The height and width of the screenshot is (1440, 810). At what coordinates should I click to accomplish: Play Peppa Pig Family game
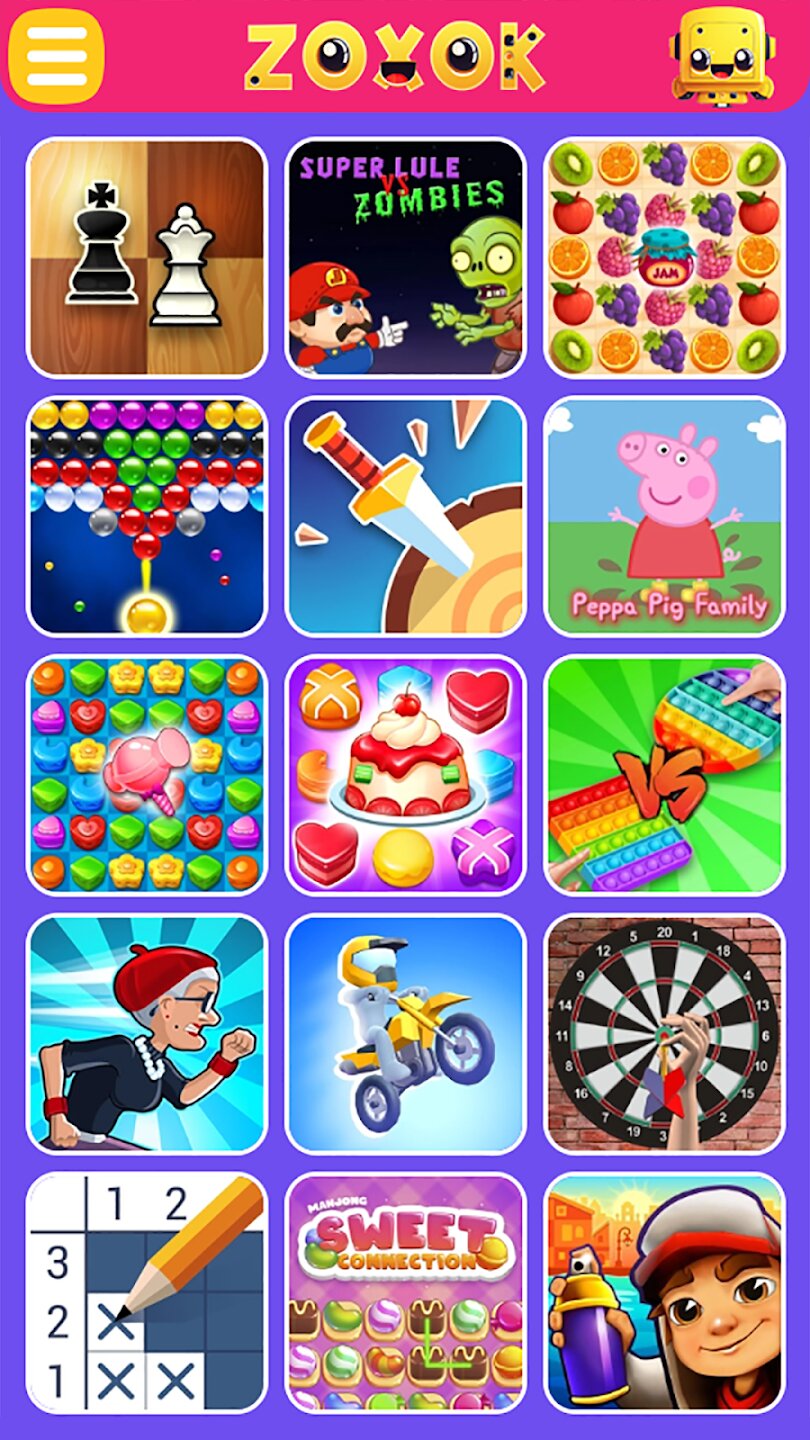pyautogui.click(x=665, y=516)
